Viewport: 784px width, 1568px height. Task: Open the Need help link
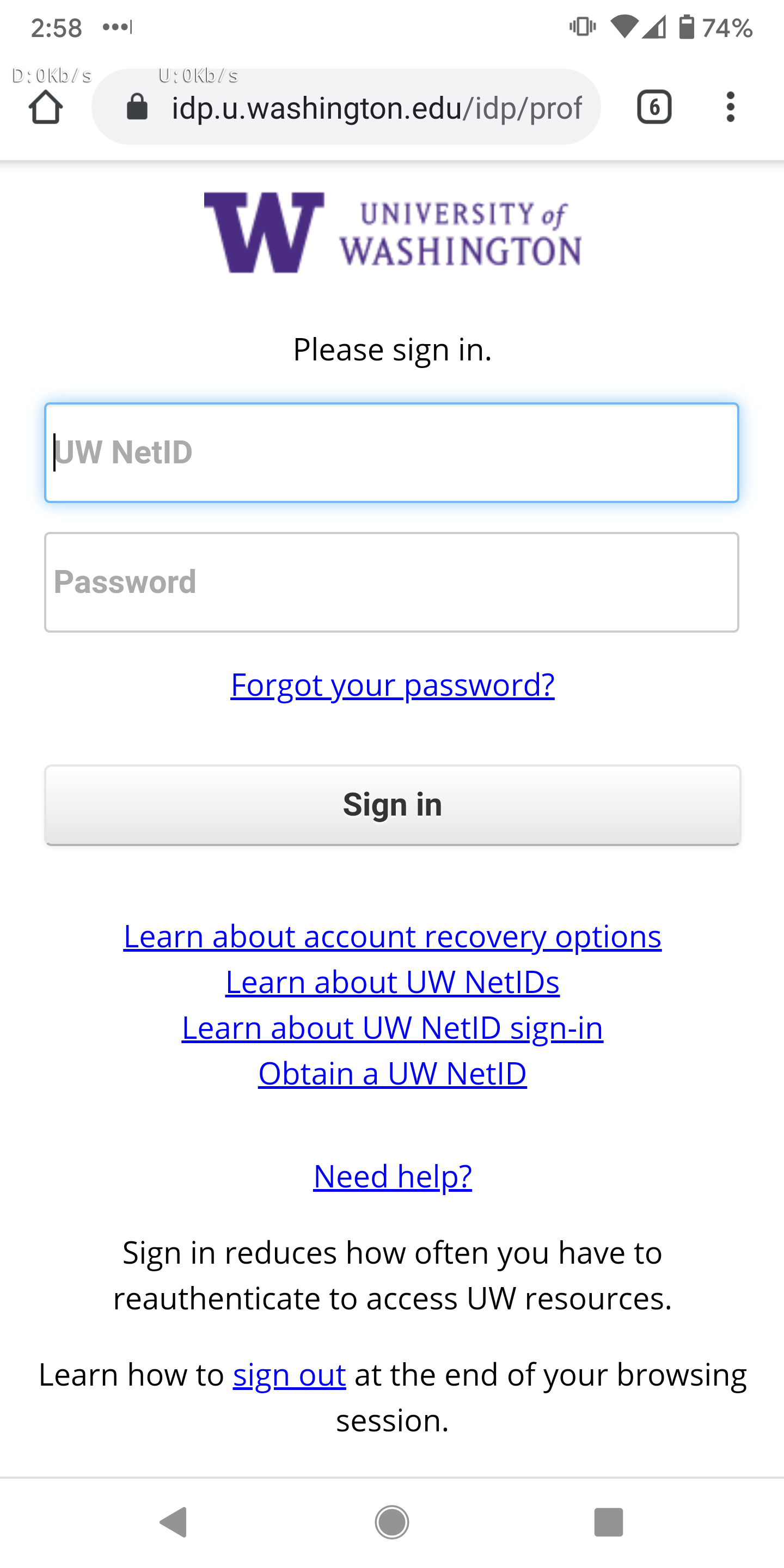[393, 1176]
